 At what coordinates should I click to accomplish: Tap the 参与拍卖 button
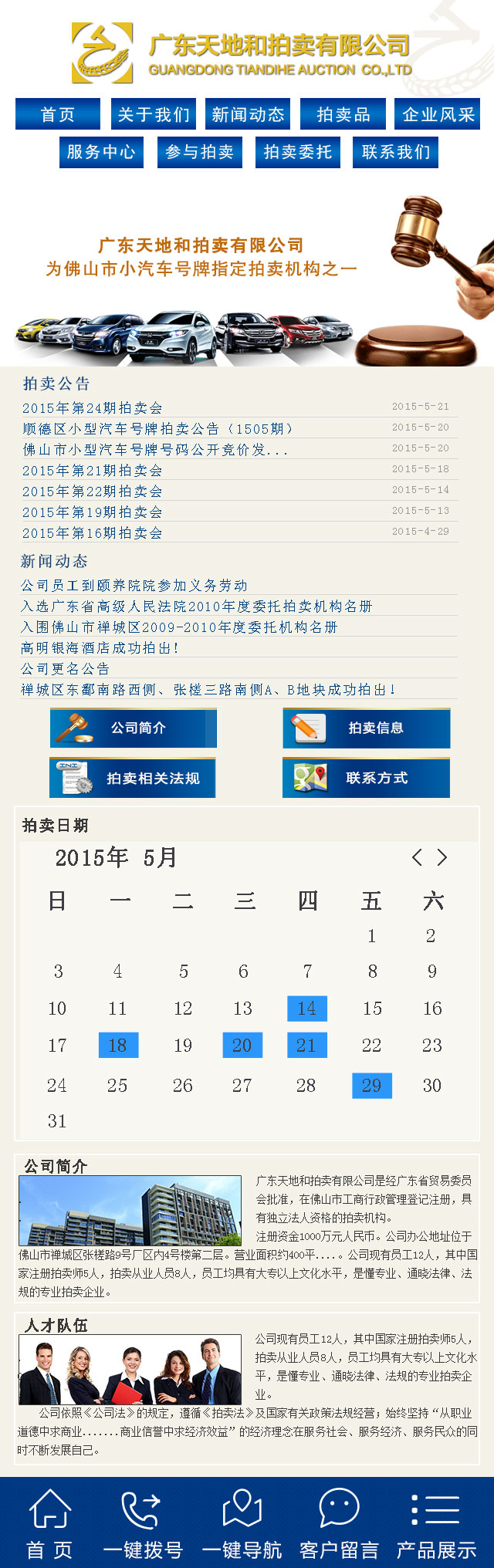point(199,152)
